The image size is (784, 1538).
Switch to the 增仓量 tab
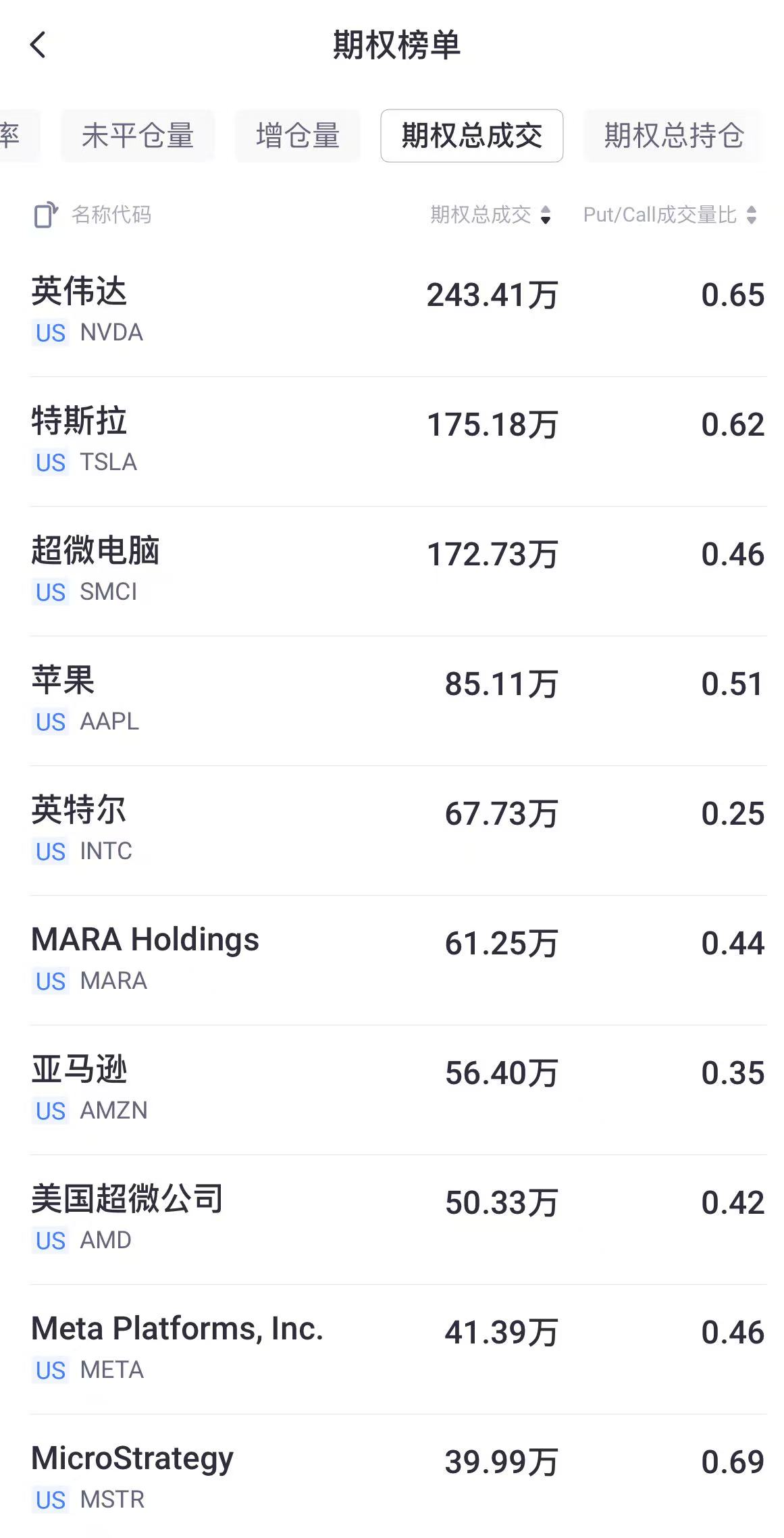pos(298,136)
